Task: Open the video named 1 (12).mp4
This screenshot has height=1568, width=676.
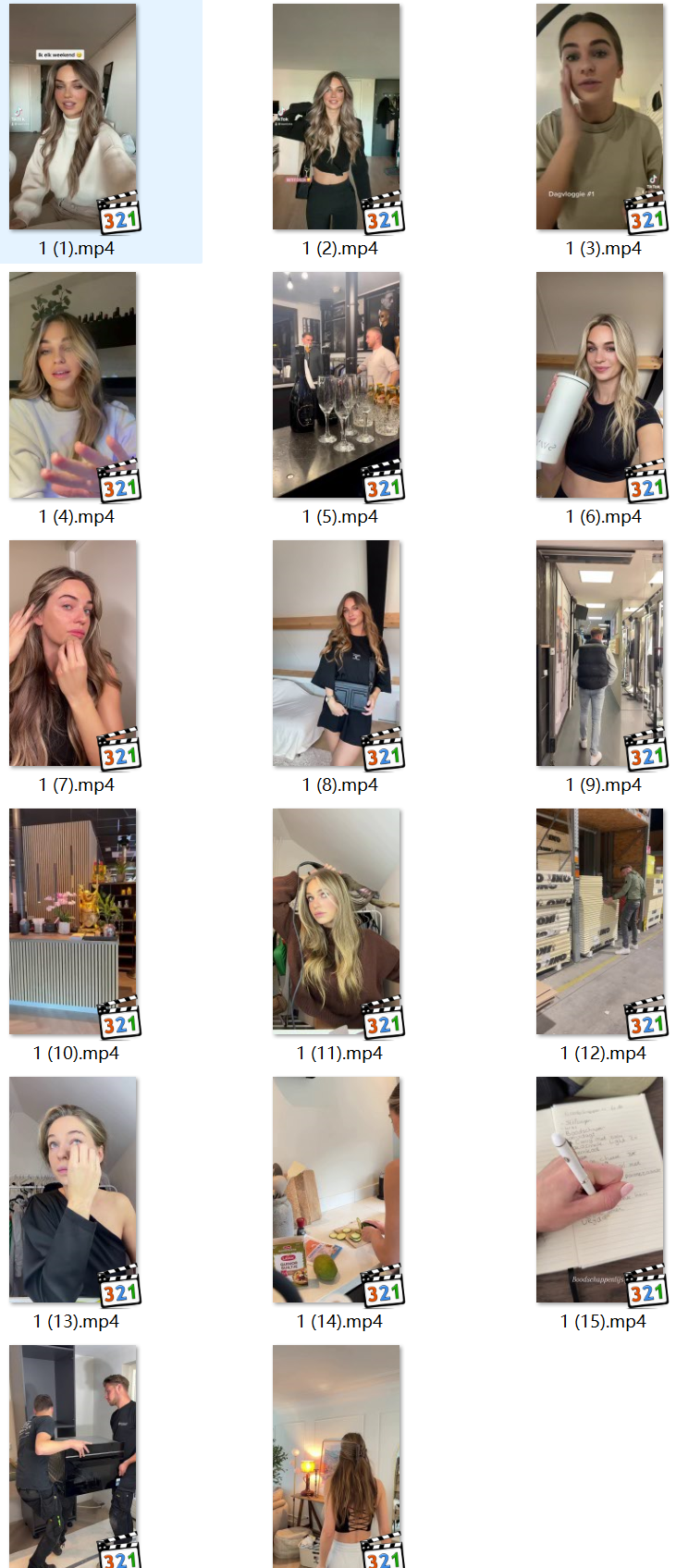Action: point(600,922)
